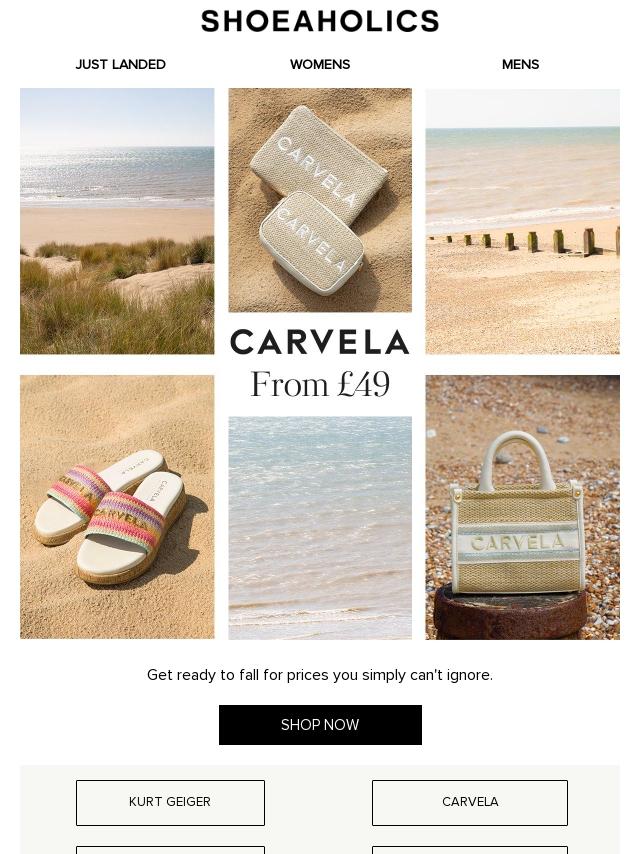Go to the Womens category

click(x=320, y=65)
